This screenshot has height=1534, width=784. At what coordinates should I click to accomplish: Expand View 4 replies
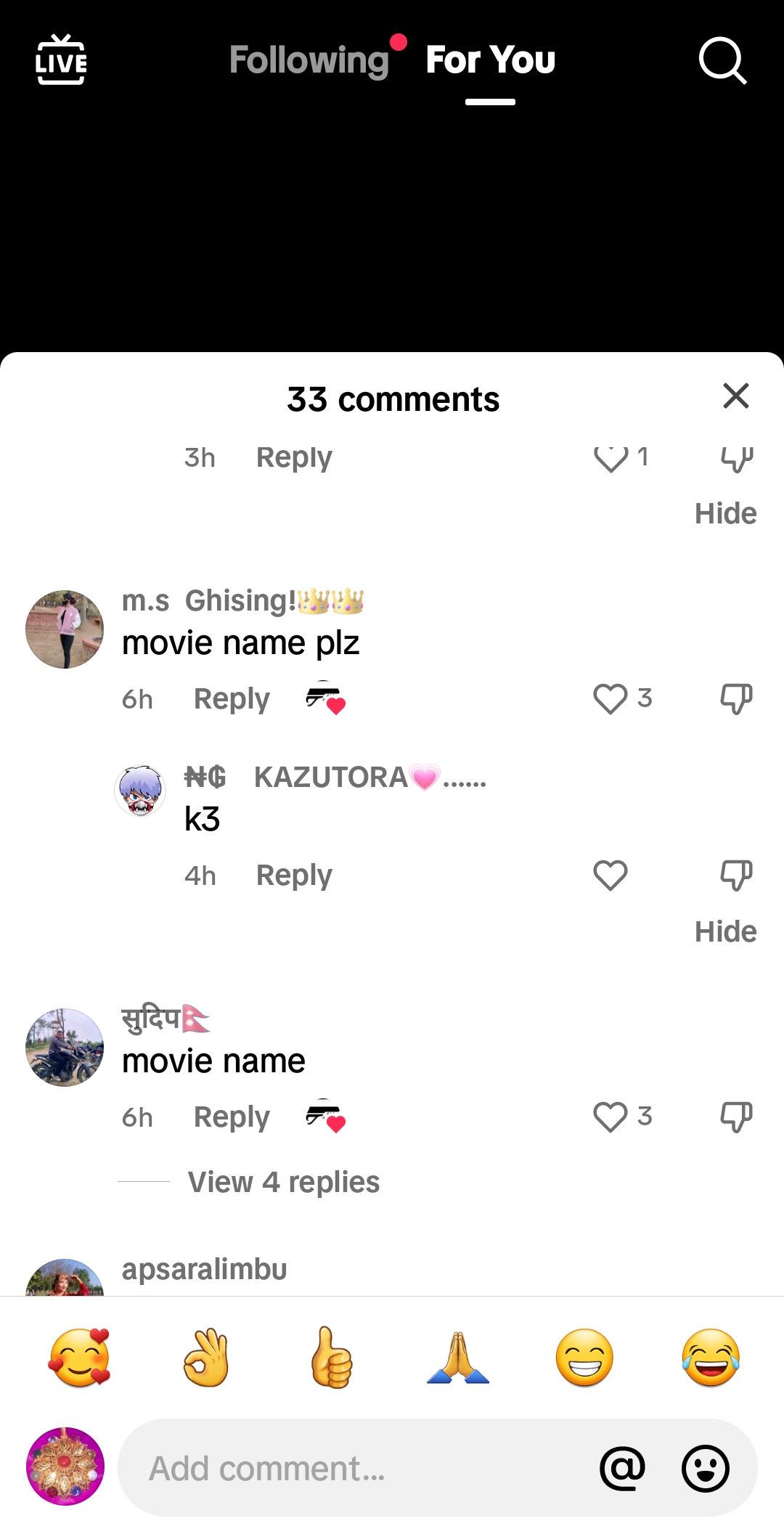point(283,1182)
